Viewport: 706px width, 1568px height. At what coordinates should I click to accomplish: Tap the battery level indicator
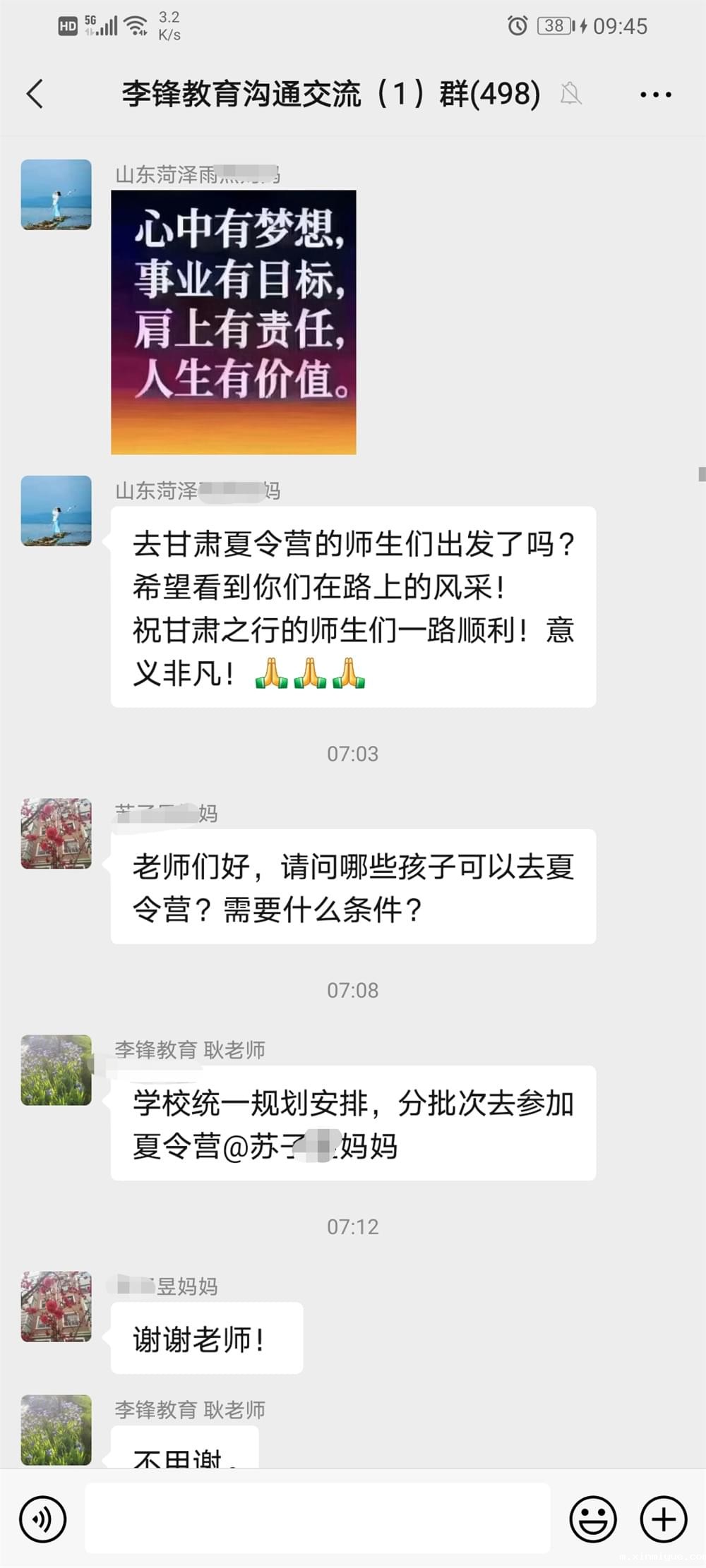(555, 26)
